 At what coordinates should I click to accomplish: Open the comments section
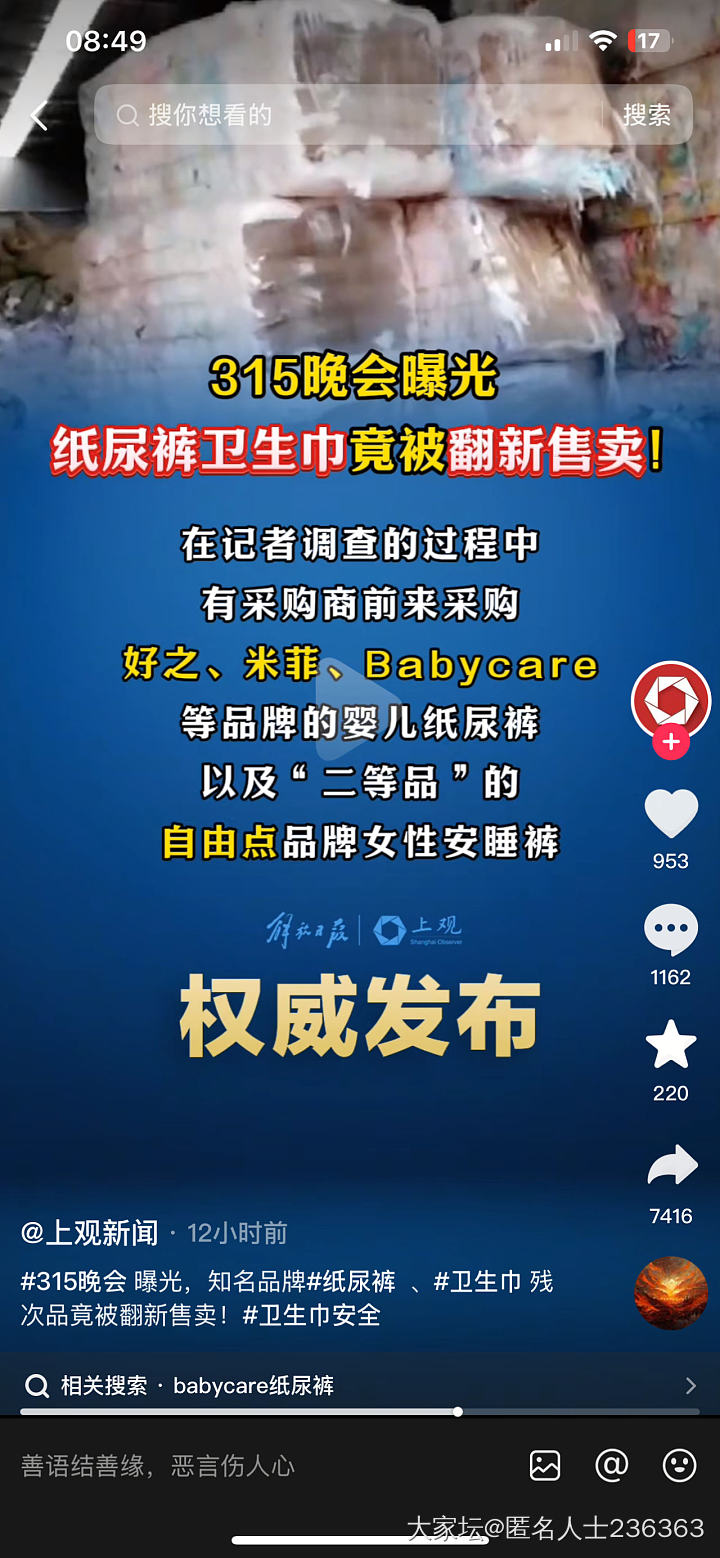point(670,930)
